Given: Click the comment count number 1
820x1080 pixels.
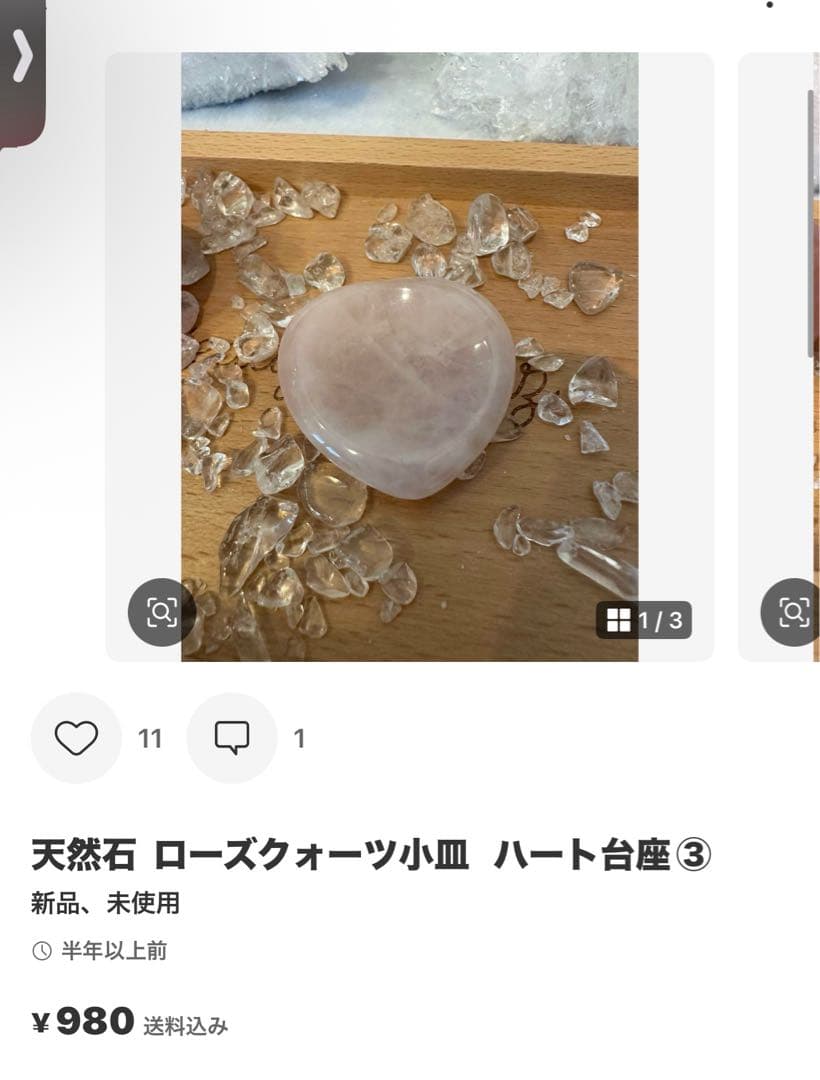Looking at the screenshot, I should tap(300, 738).
